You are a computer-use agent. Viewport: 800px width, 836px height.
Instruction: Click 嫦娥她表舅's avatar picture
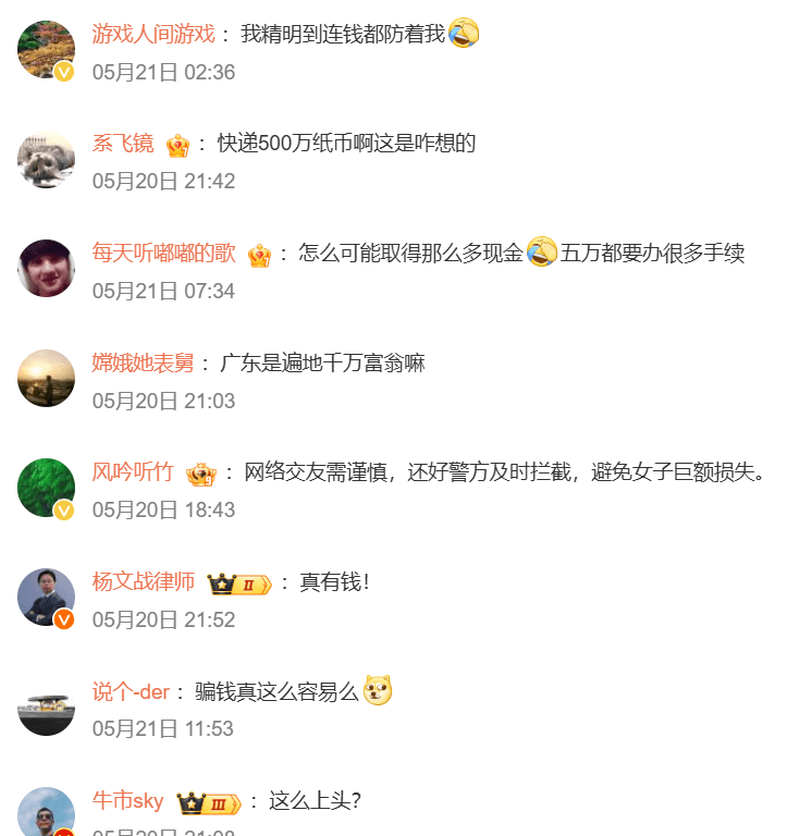tap(44, 378)
